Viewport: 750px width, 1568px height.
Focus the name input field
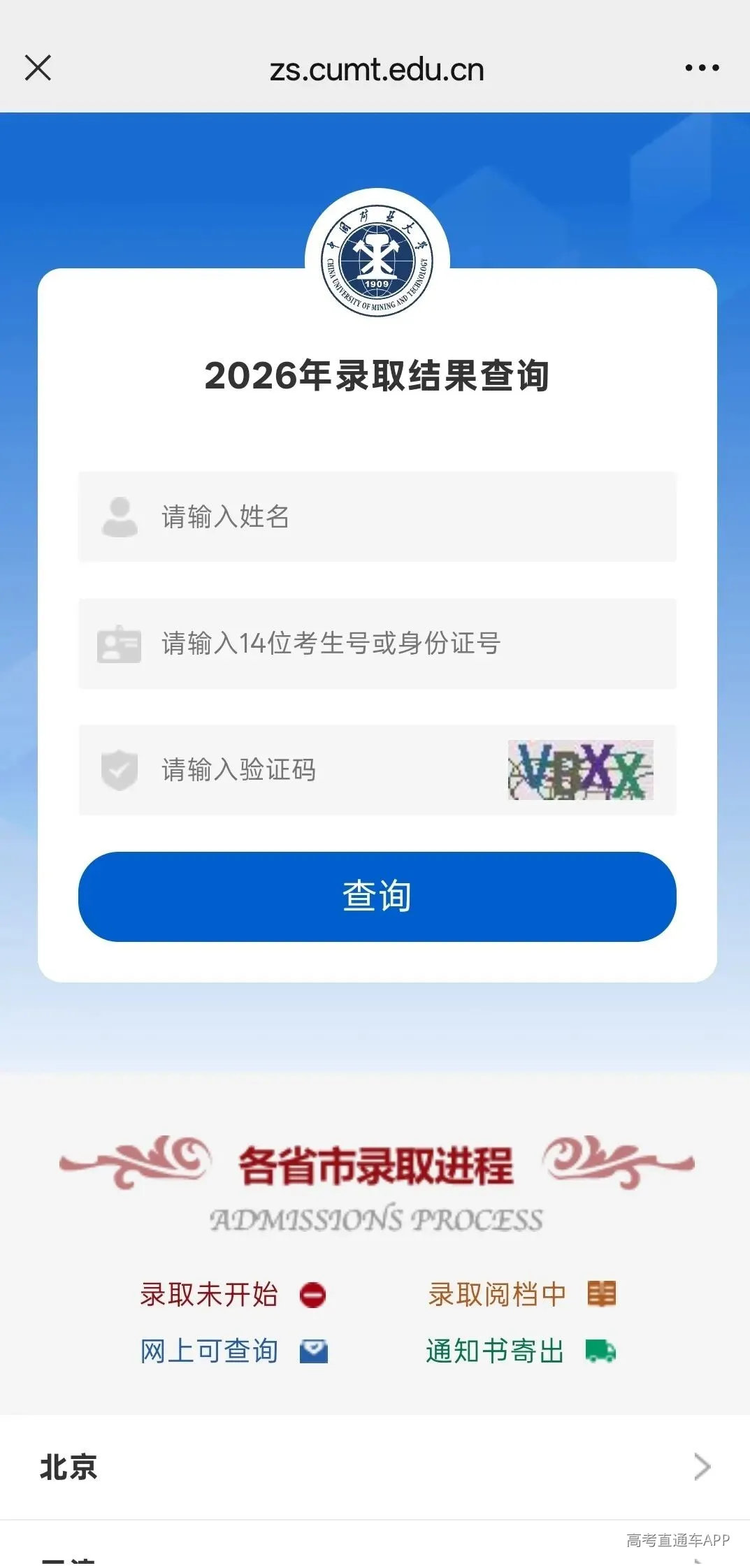[377, 516]
